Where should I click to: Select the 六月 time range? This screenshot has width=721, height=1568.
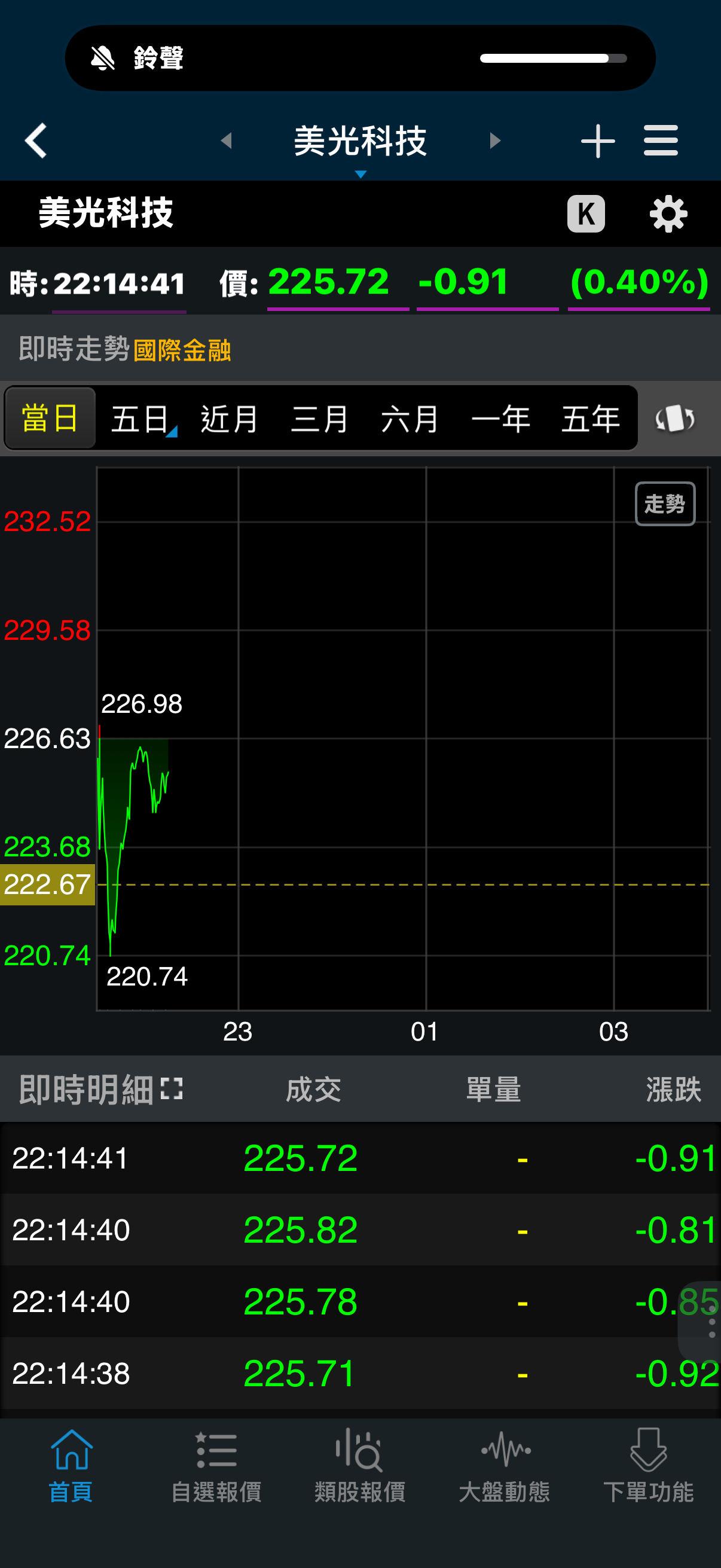point(410,419)
